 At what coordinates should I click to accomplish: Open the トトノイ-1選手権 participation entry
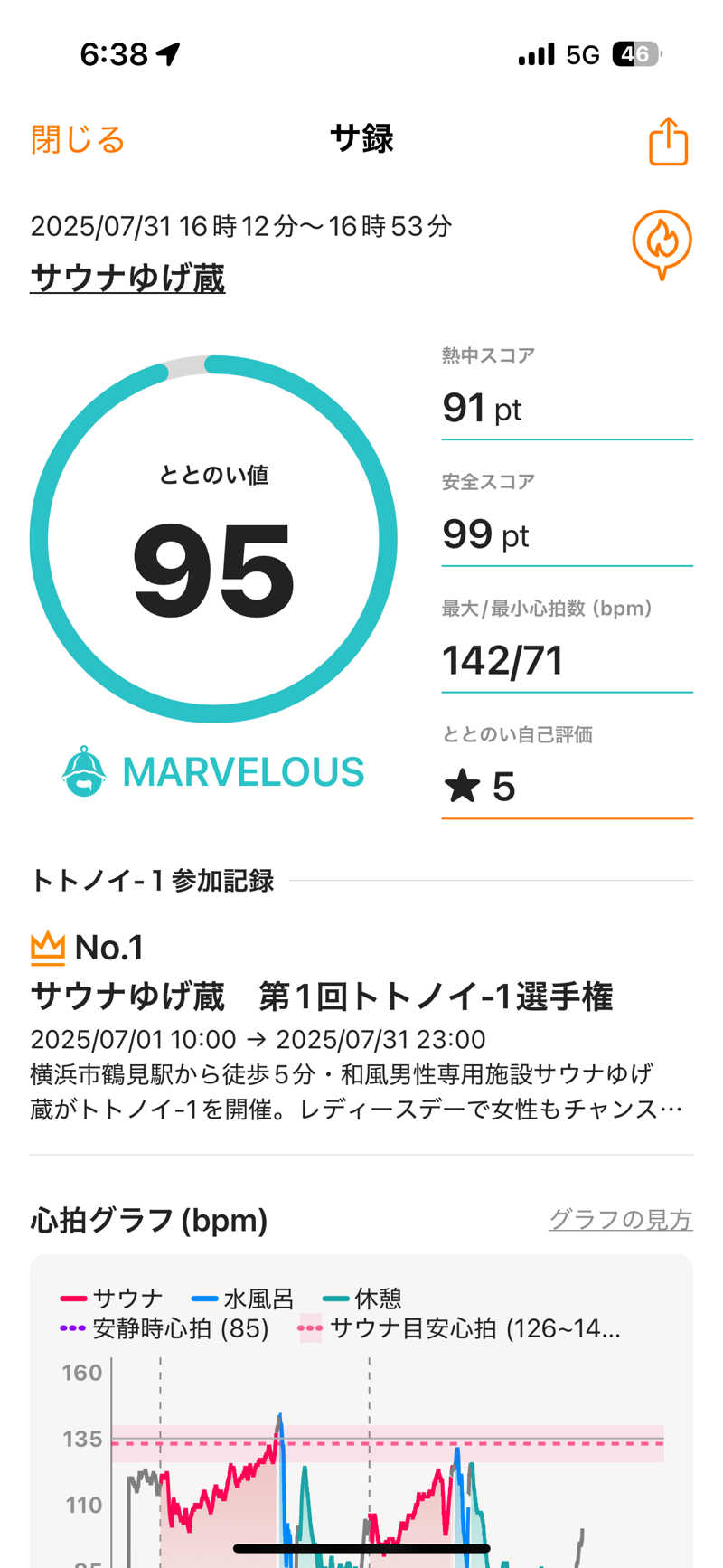[322, 997]
